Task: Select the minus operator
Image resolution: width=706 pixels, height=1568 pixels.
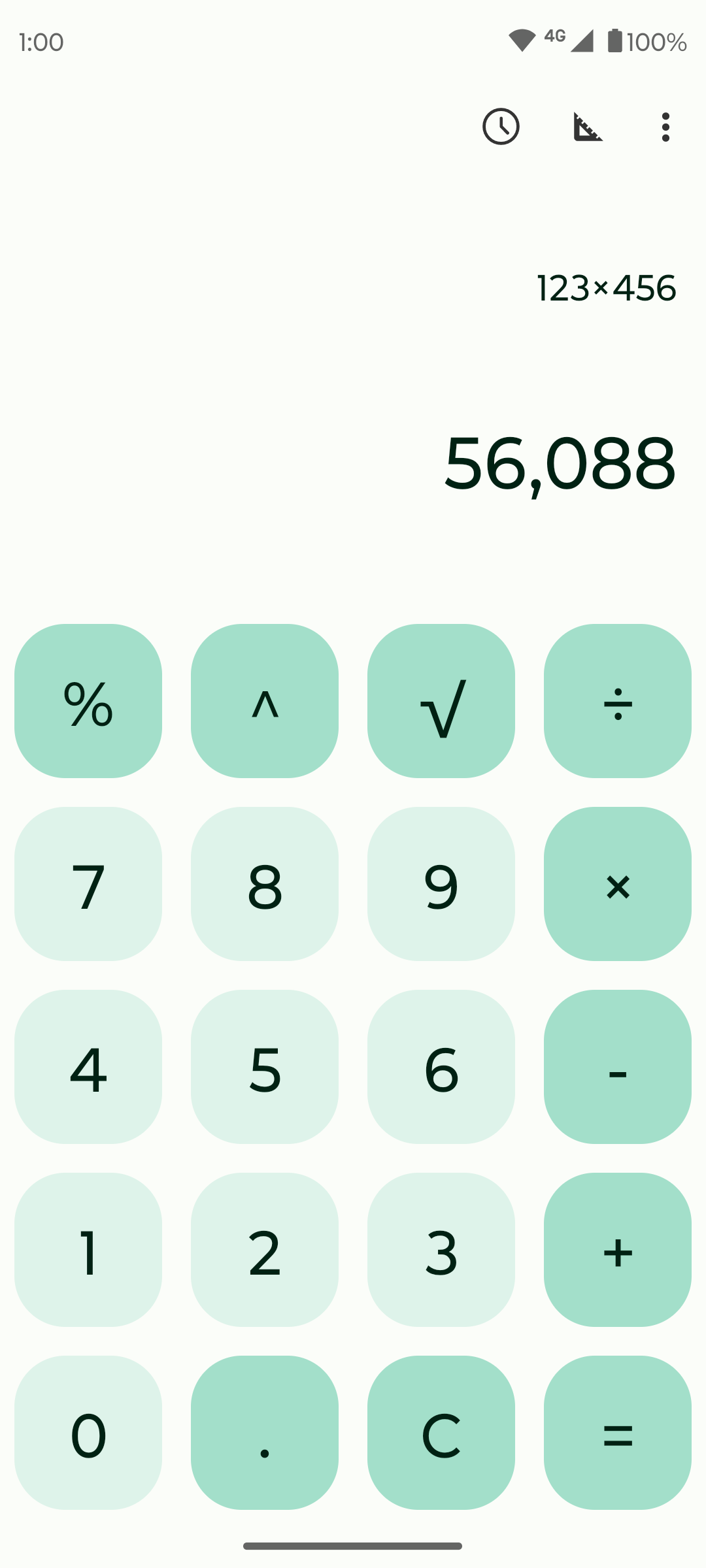Action: click(x=618, y=1067)
